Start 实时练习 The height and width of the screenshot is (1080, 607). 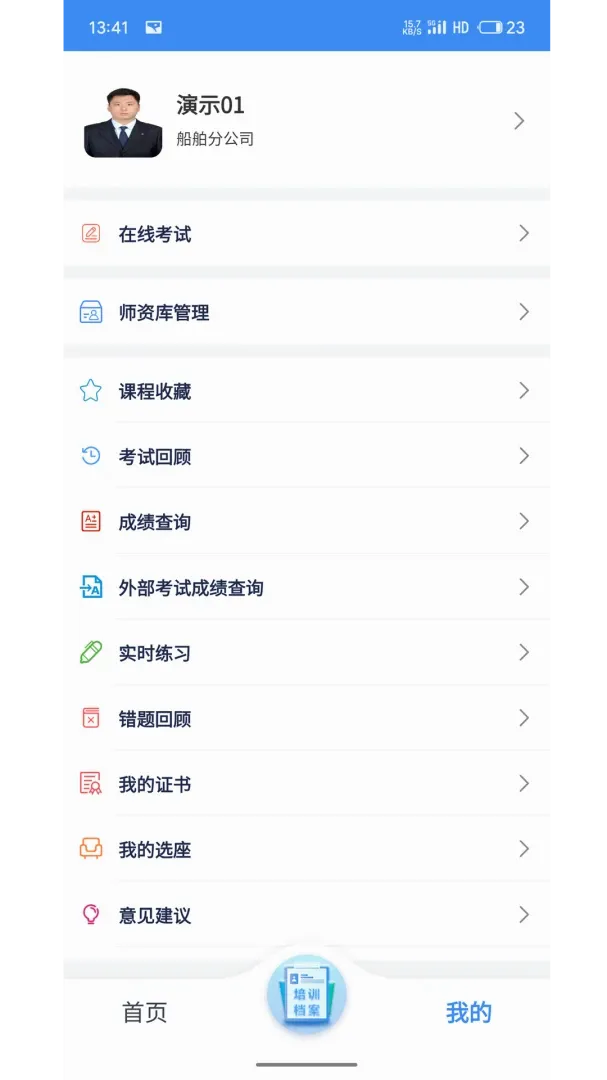click(x=307, y=652)
